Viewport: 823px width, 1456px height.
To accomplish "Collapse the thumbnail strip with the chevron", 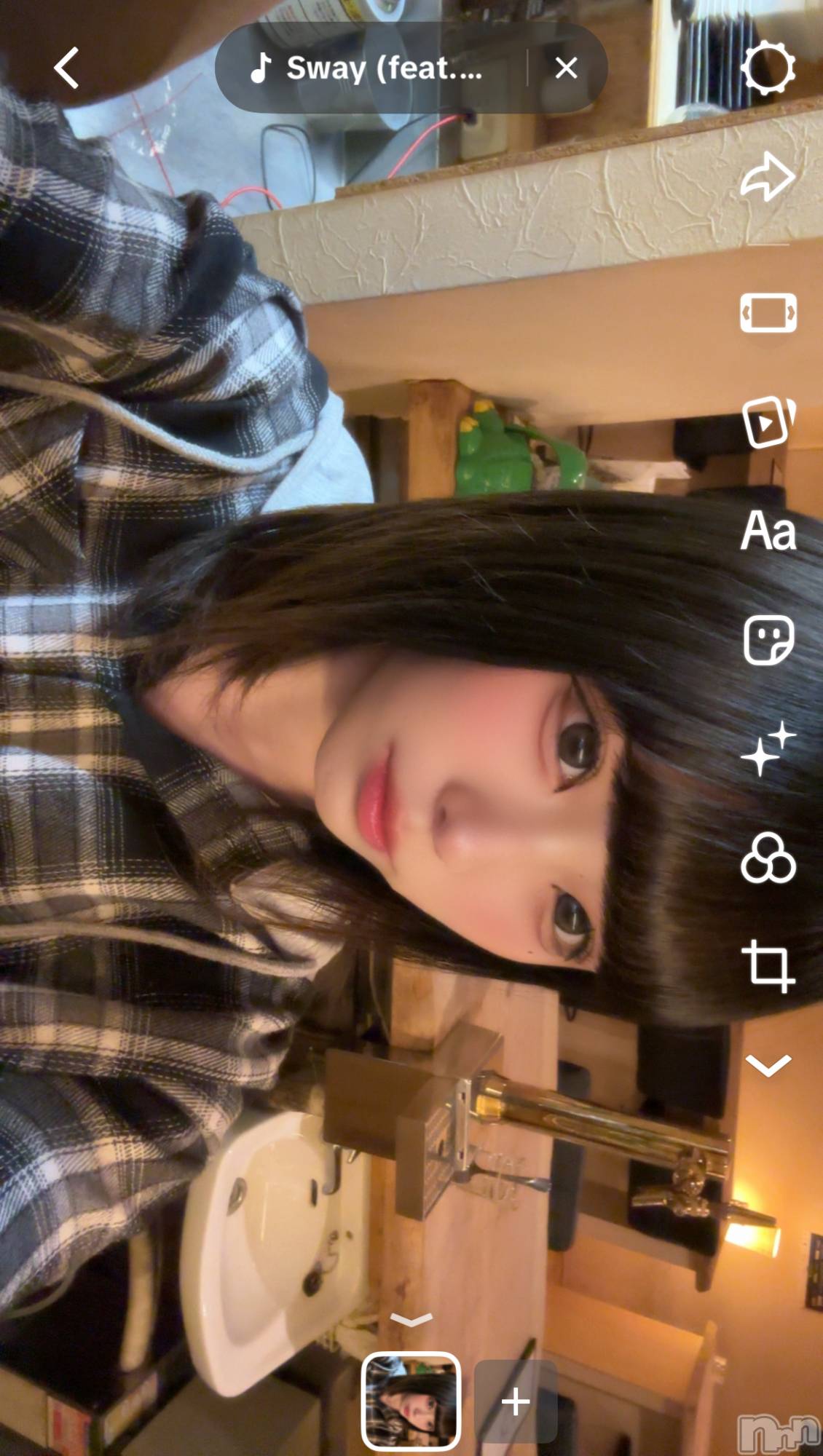I will (411, 1319).
